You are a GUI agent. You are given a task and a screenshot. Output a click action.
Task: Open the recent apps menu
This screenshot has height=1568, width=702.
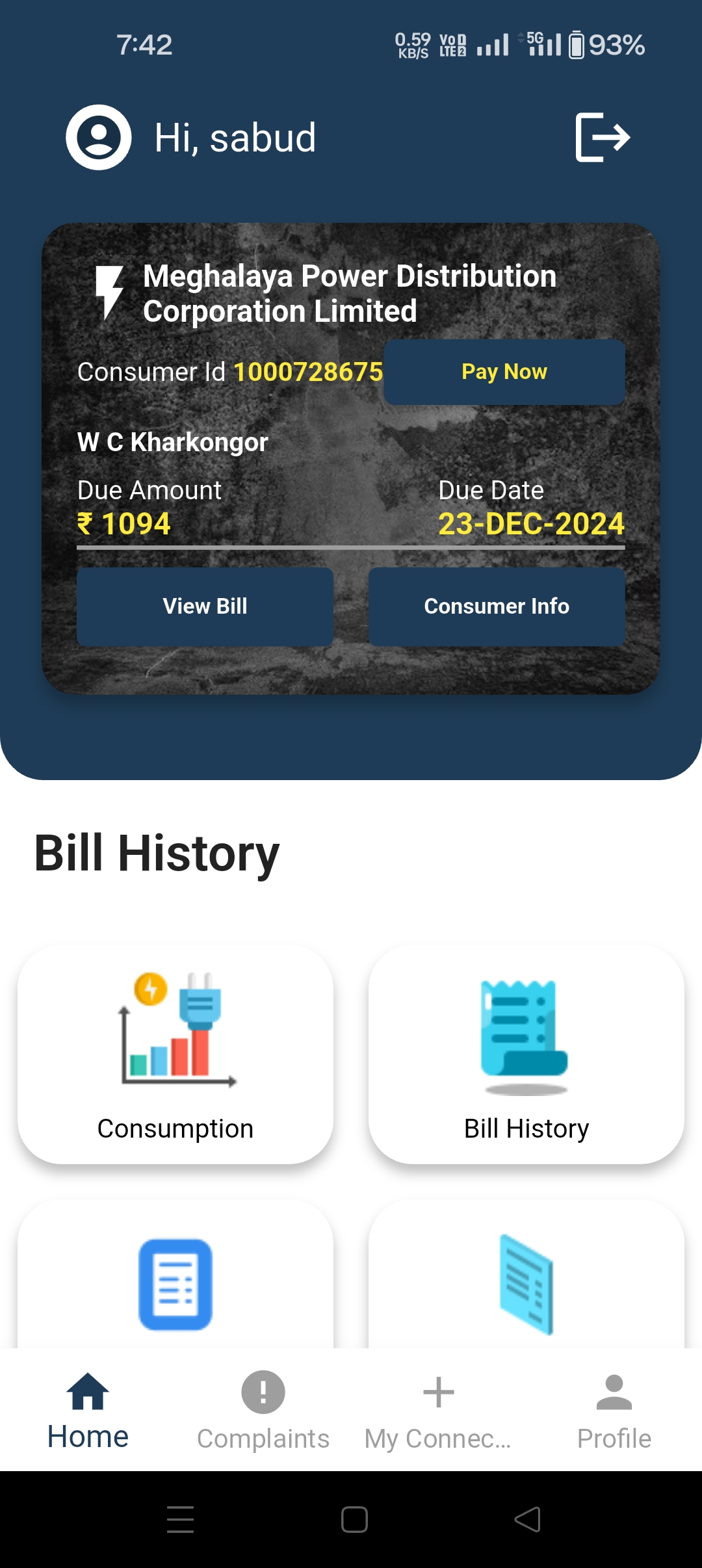(x=180, y=1519)
